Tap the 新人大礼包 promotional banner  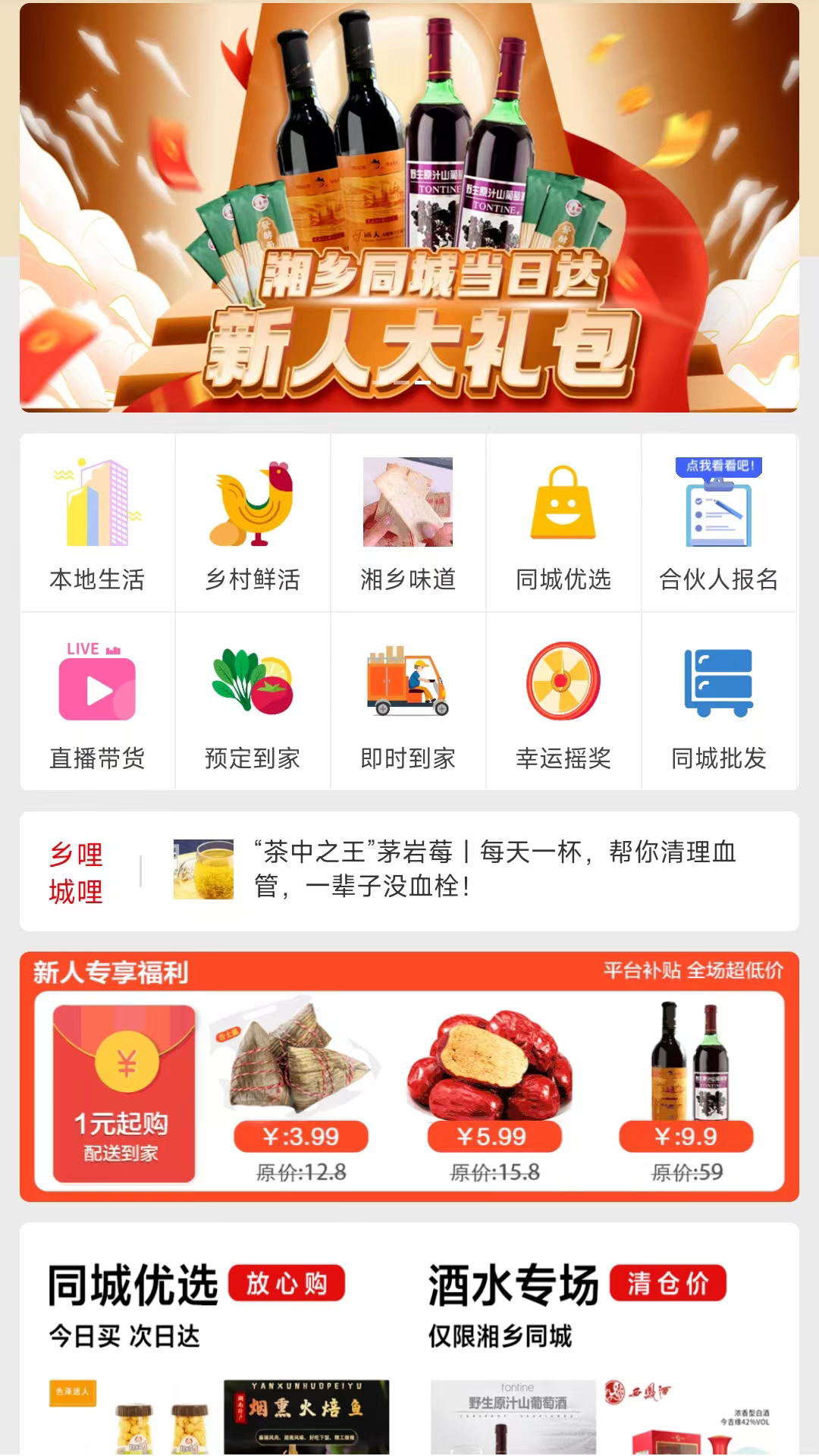(x=409, y=212)
